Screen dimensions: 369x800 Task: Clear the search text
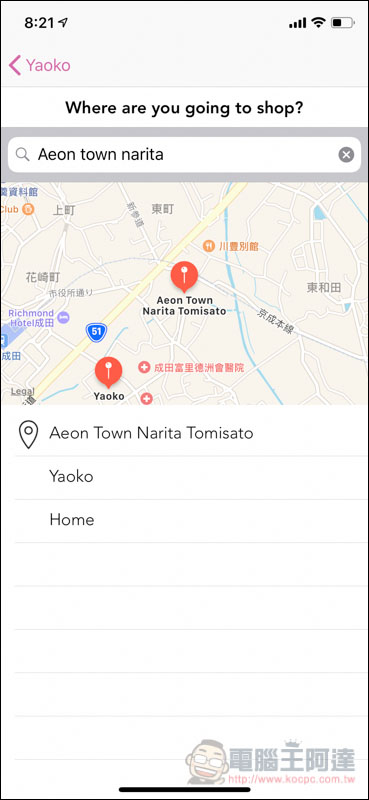(346, 155)
